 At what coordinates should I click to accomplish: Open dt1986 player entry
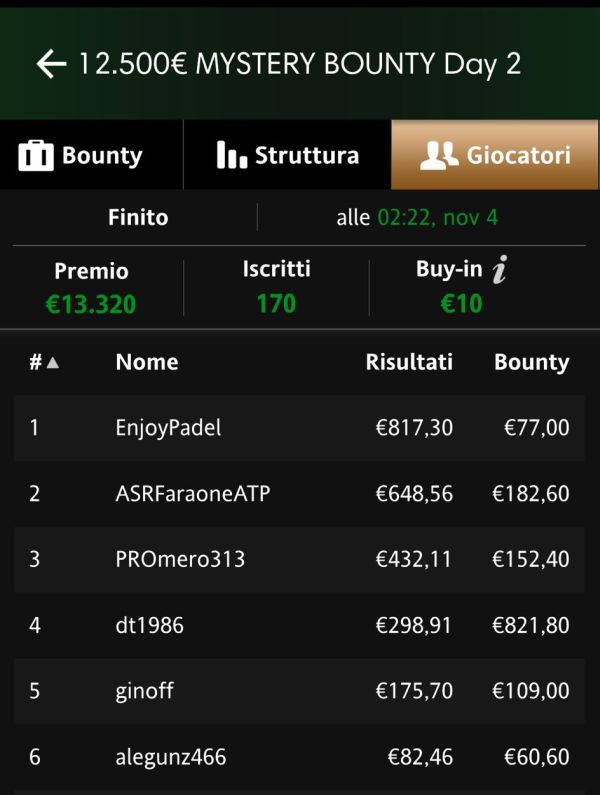(x=299, y=625)
